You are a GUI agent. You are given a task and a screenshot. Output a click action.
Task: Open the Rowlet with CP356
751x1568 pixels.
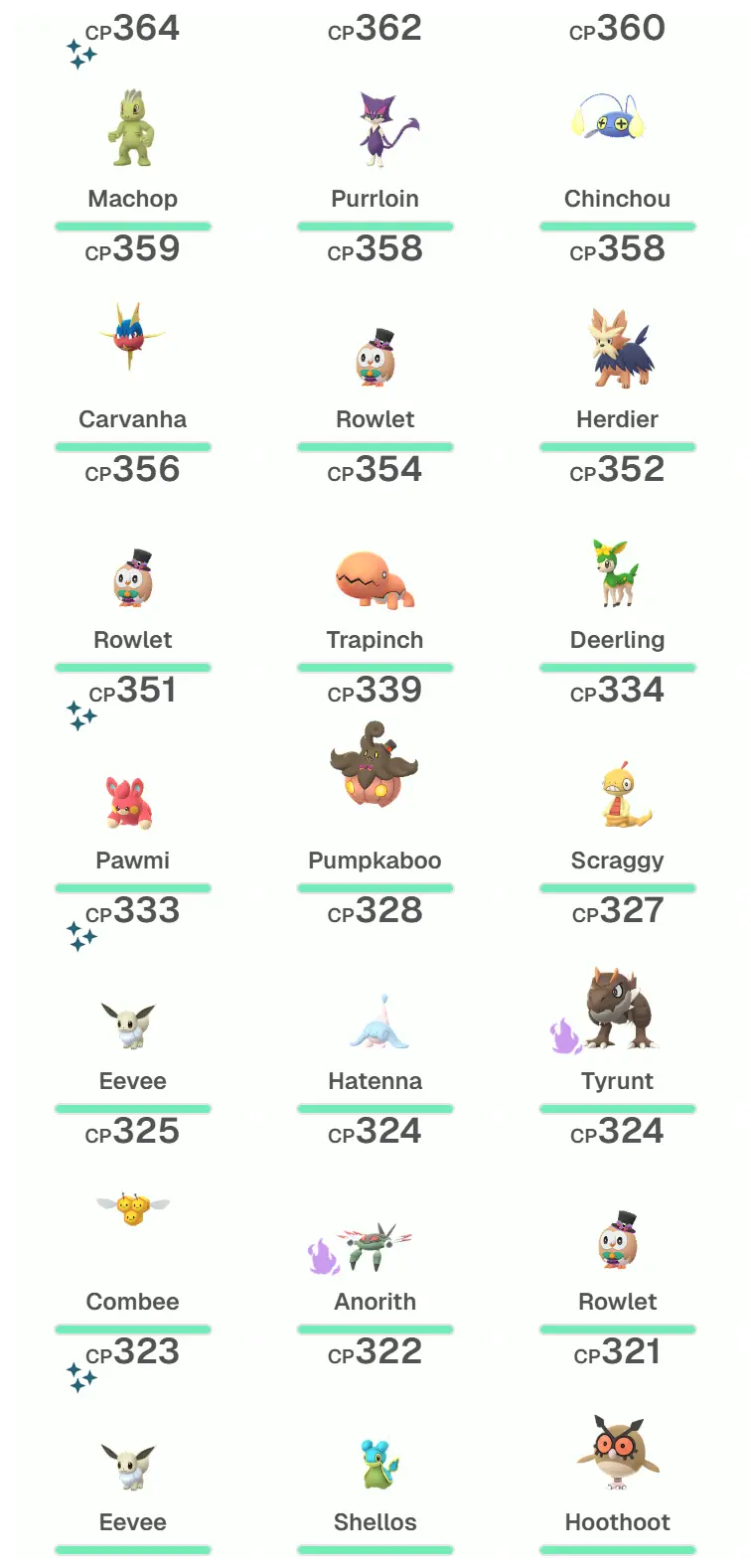tap(132, 578)
